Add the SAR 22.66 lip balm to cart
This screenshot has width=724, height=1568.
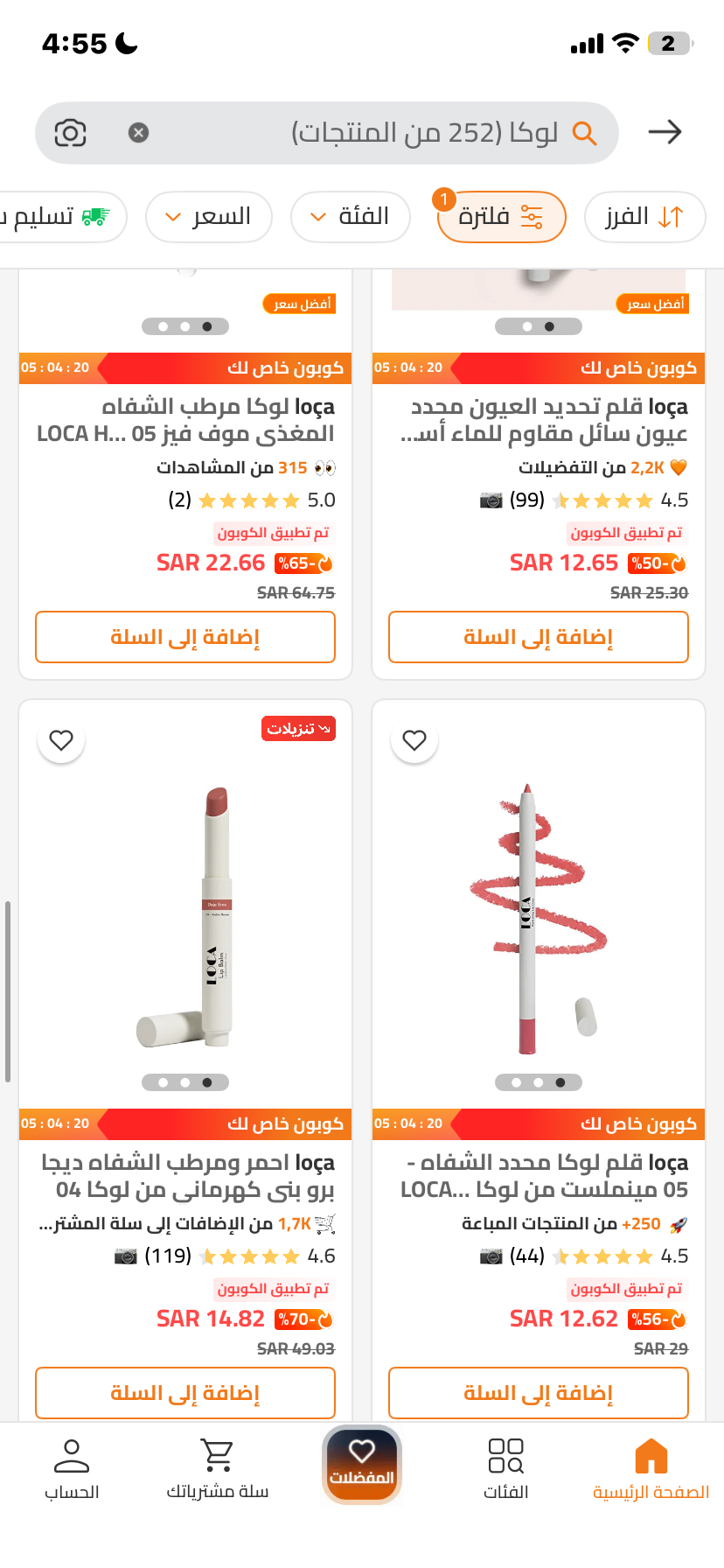pyautogui.click(x=185, y=637)
